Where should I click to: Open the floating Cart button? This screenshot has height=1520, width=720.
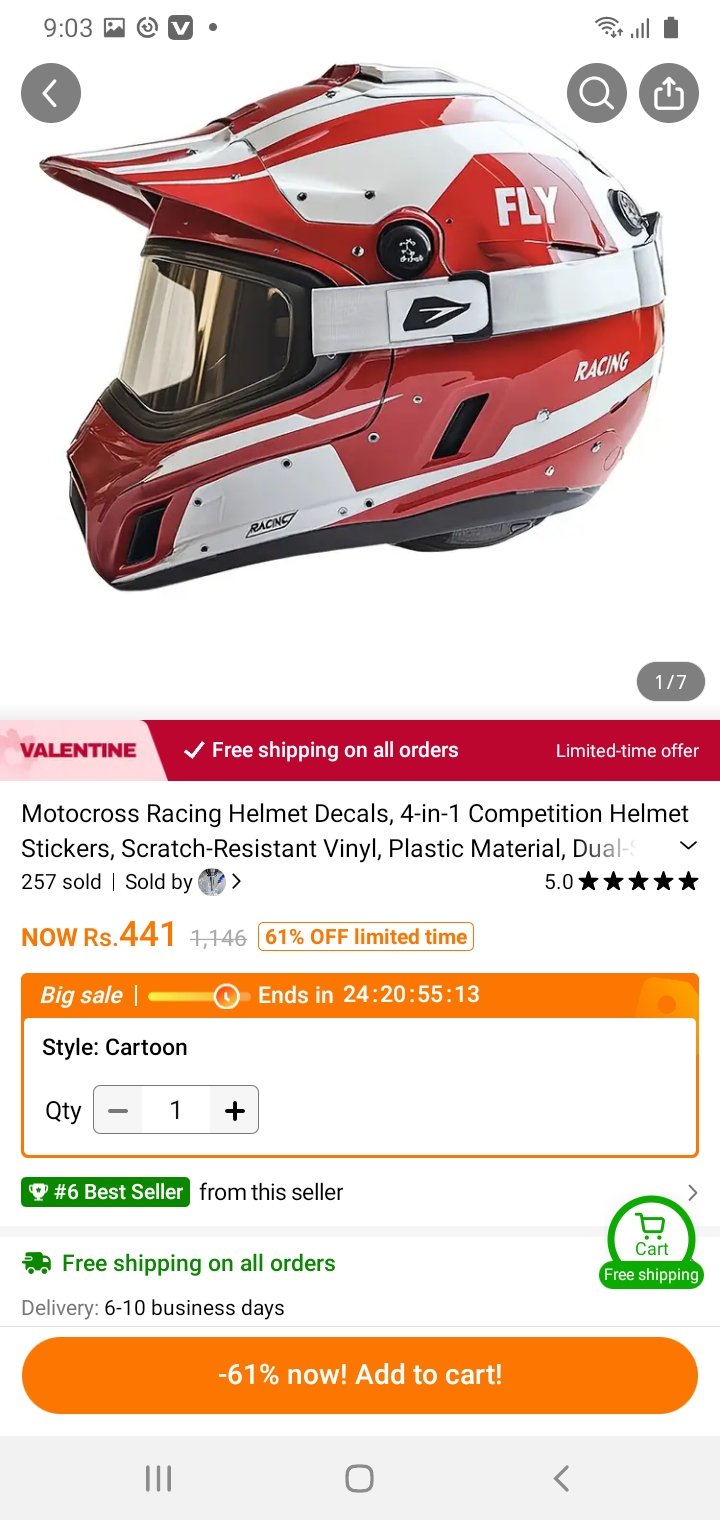652,1240
